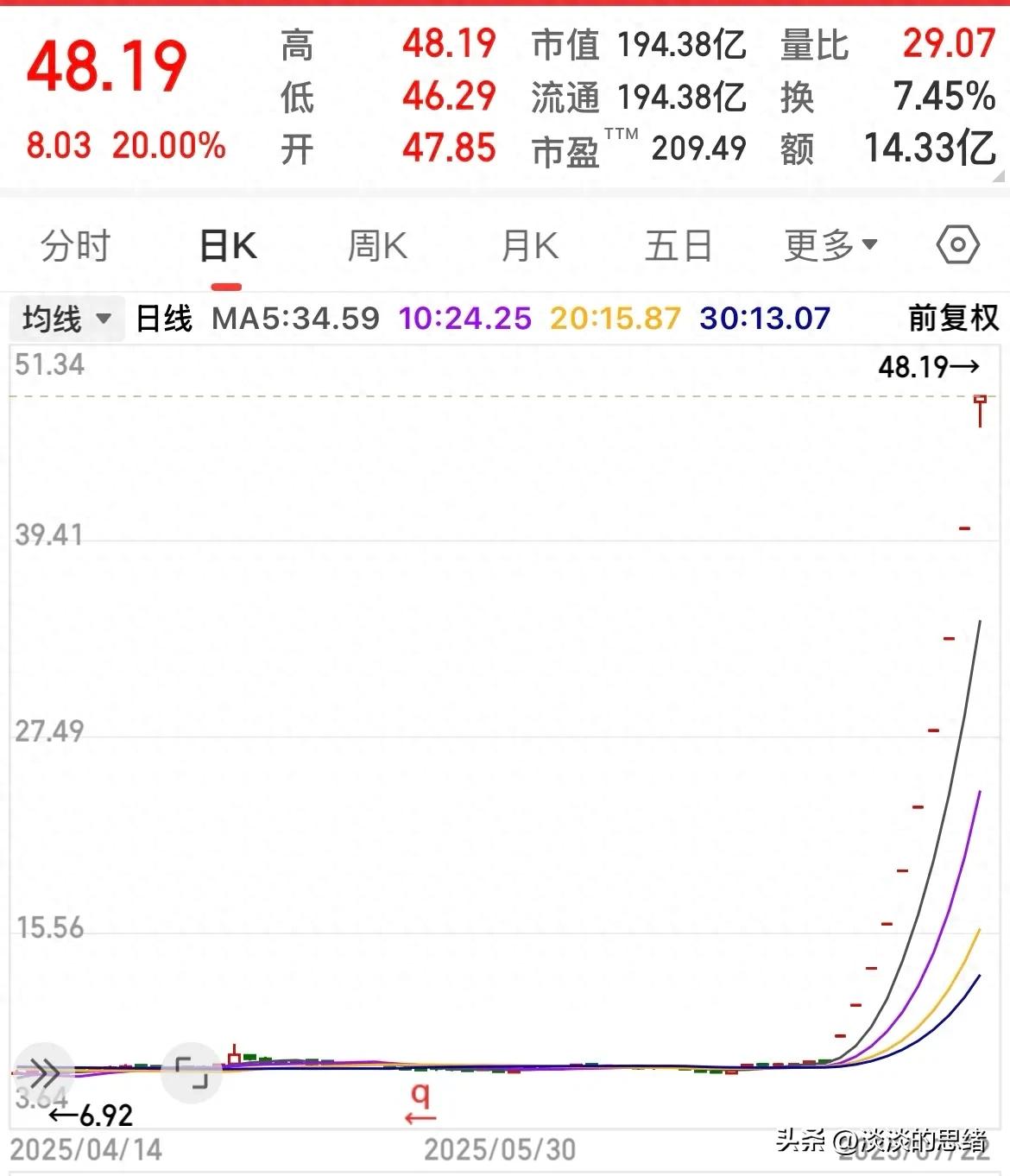
Task: Click the 48.19 current price arrow label
Action: [928, 366]
